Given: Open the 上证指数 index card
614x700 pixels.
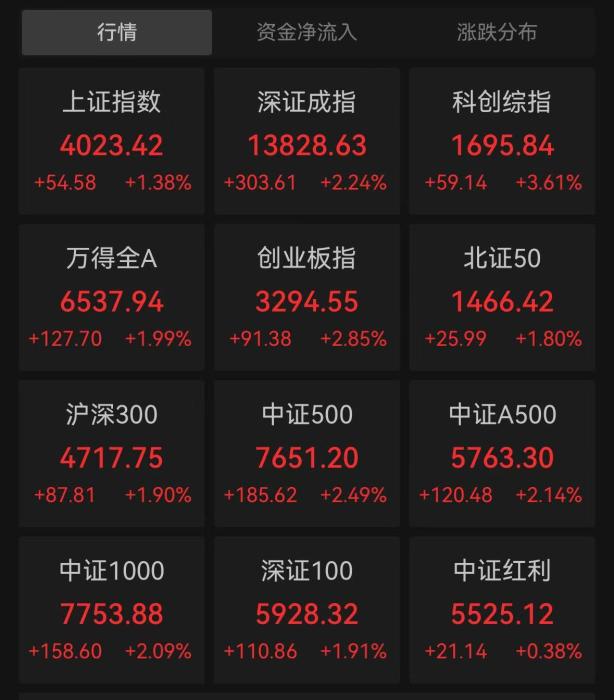Looking at the screenshot, I should 111,141.
